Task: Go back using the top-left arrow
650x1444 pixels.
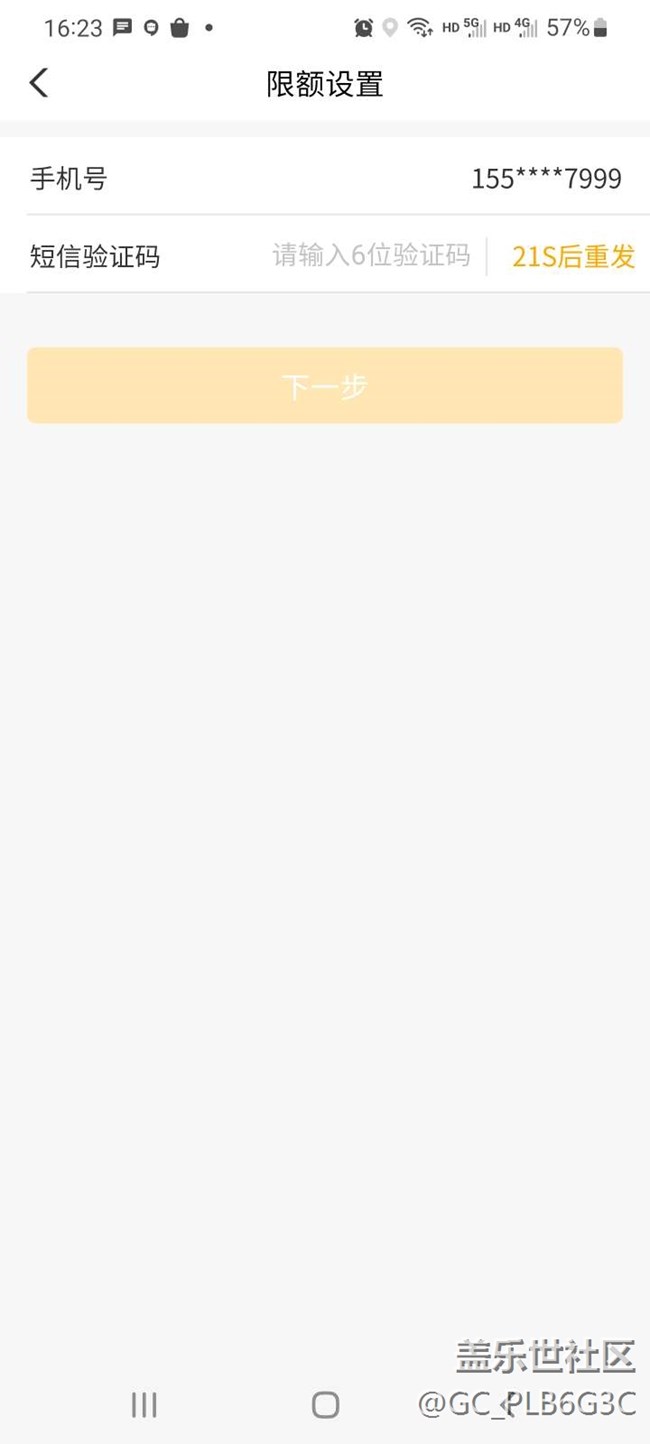Action: click(38, 83)
